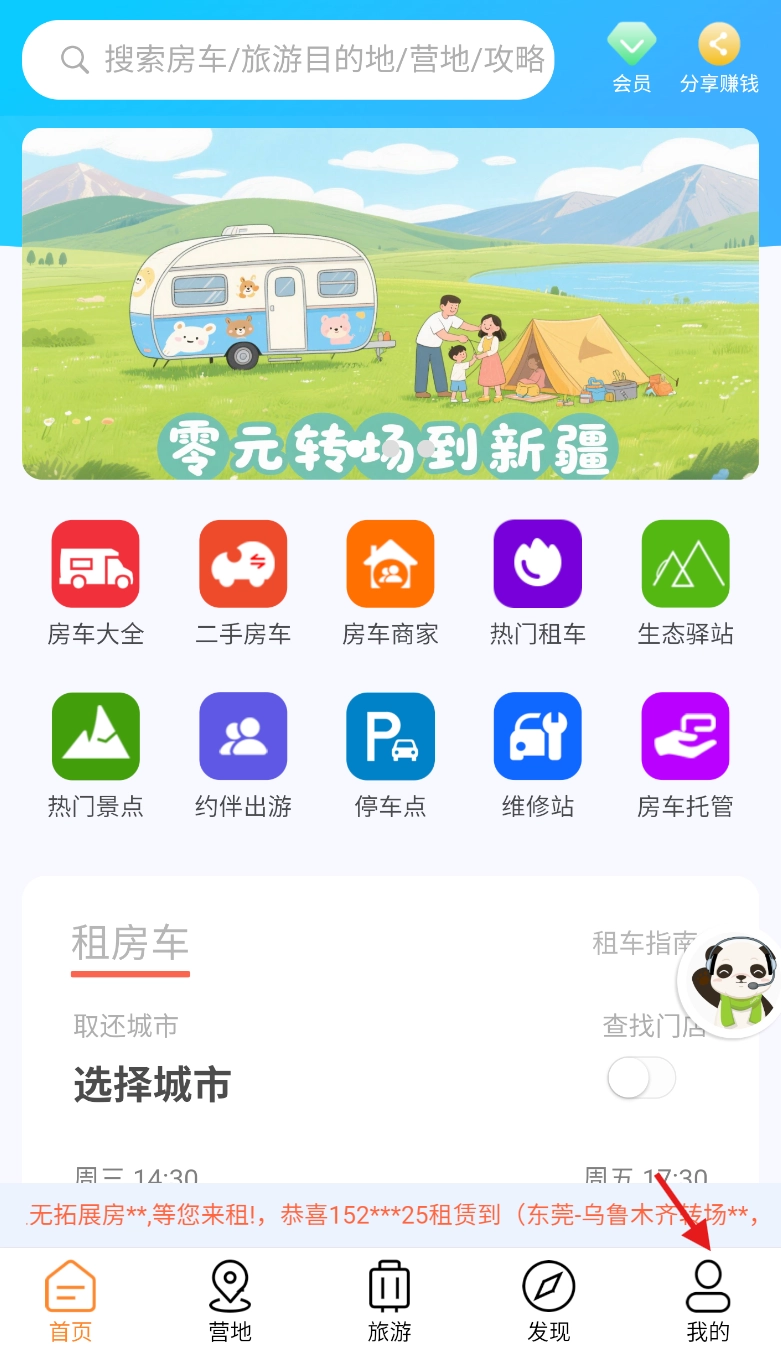Toggle the 查找门店 switch

point(641,1078)
